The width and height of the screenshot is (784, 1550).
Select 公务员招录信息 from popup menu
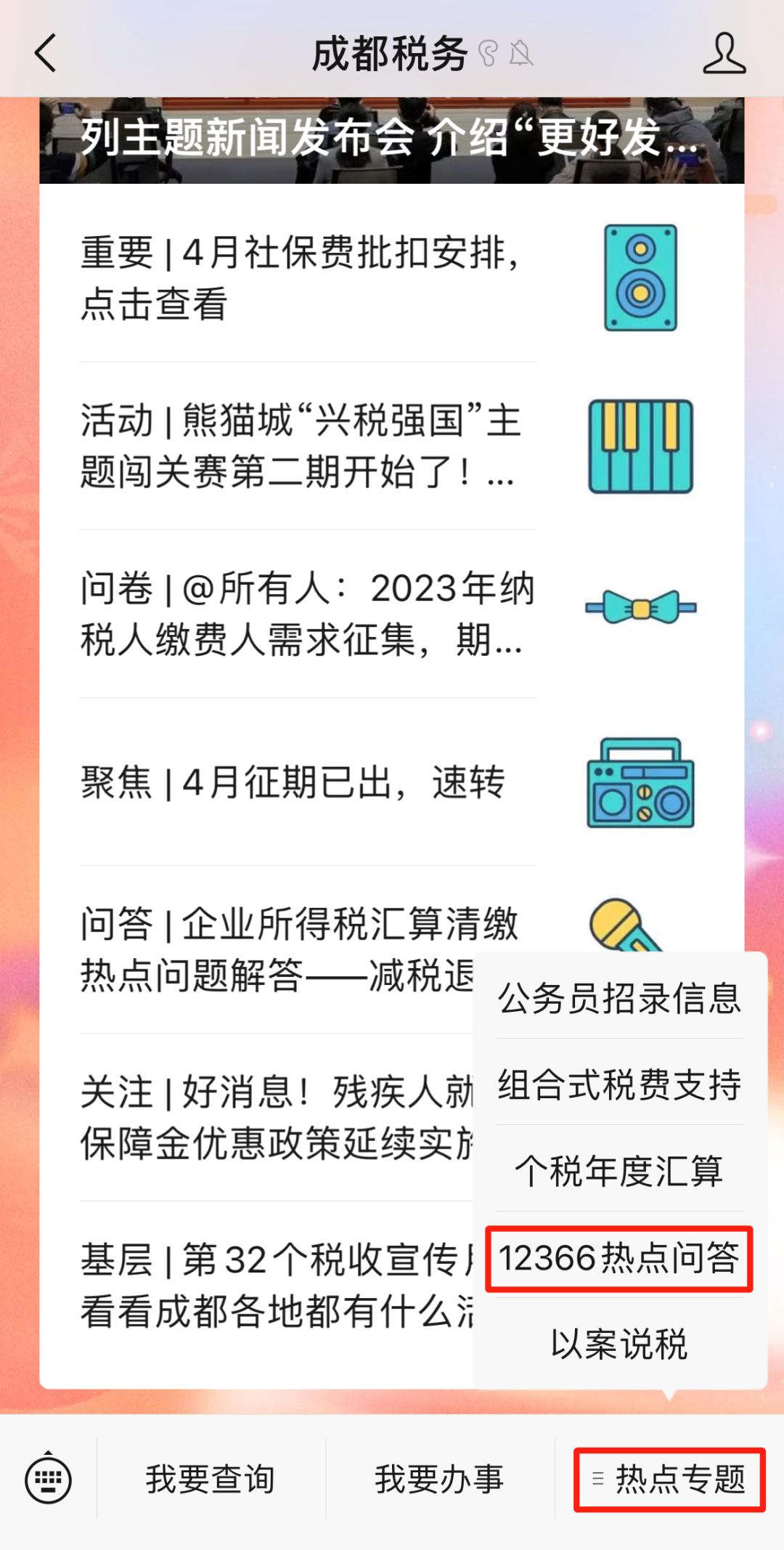coord(619,998)
